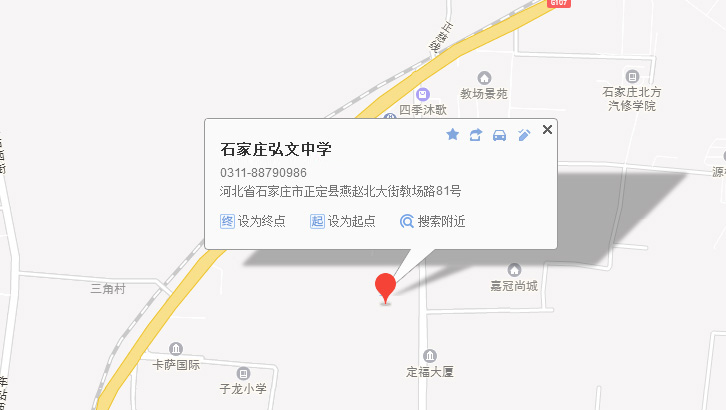Open the 石家庄北方汽修学院 map marker
Image resolution: width=726 pixels, height=410 pixels.
pos(631,76)
